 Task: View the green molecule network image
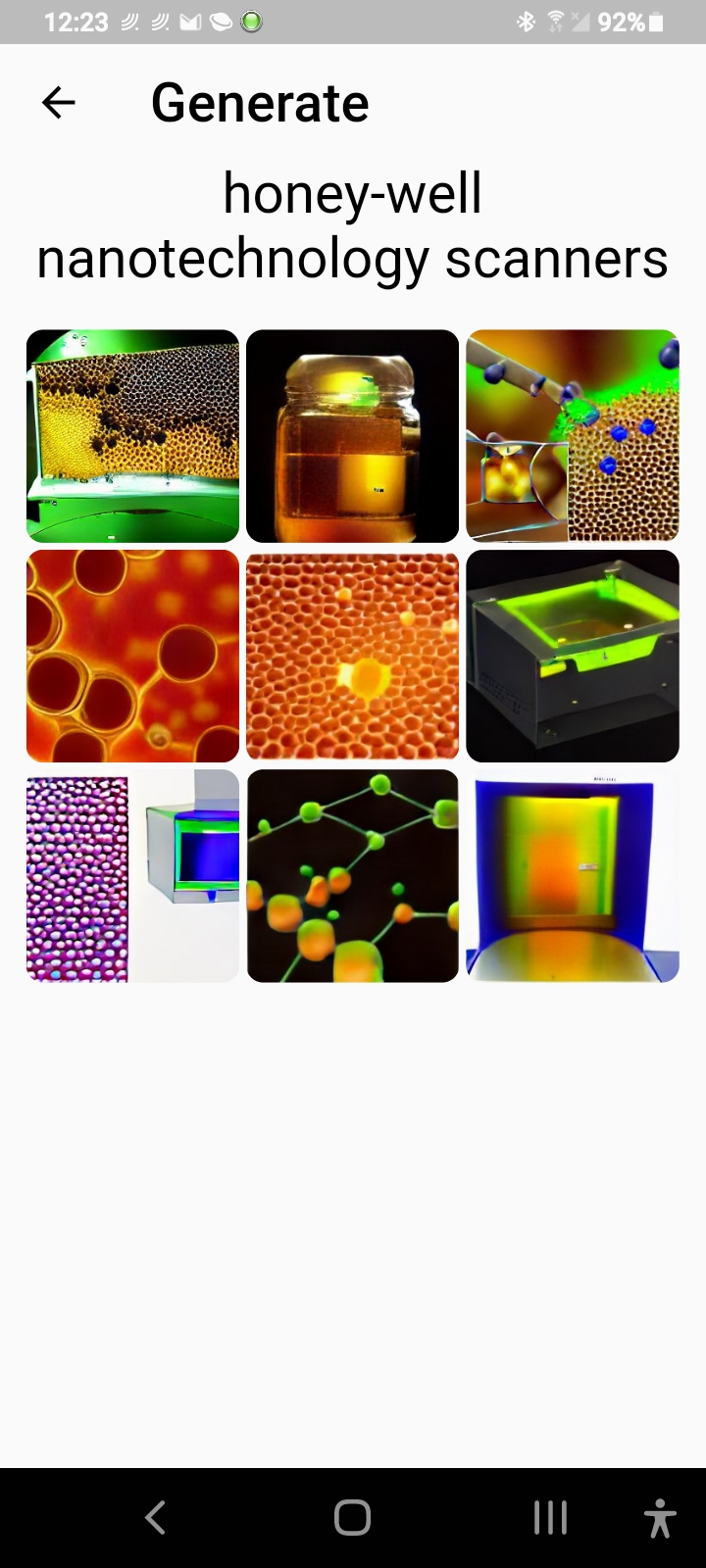point(352,875)
